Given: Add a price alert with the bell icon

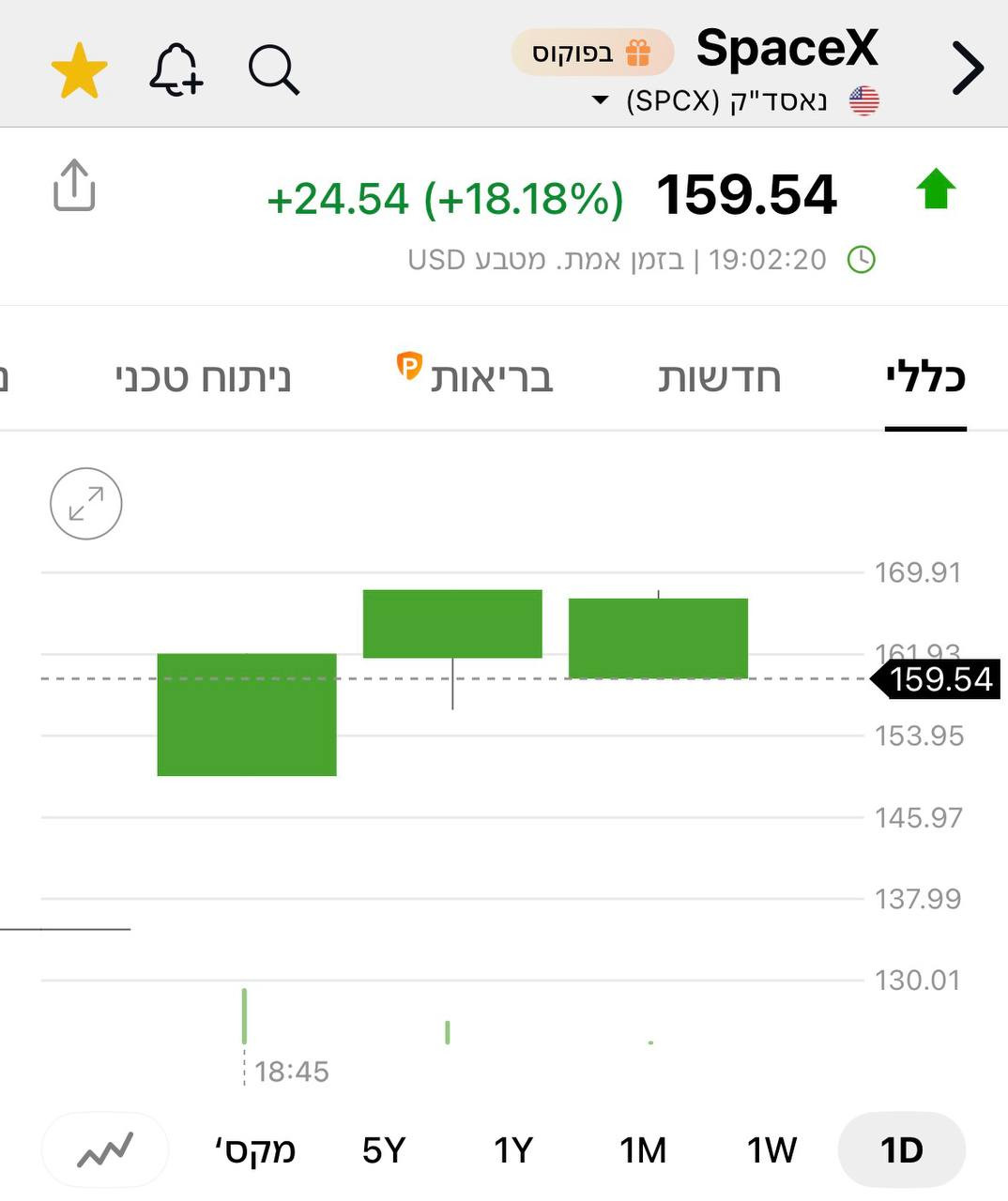Looking at the screenshot, I should pyautogui.click(x=176, y=69).
